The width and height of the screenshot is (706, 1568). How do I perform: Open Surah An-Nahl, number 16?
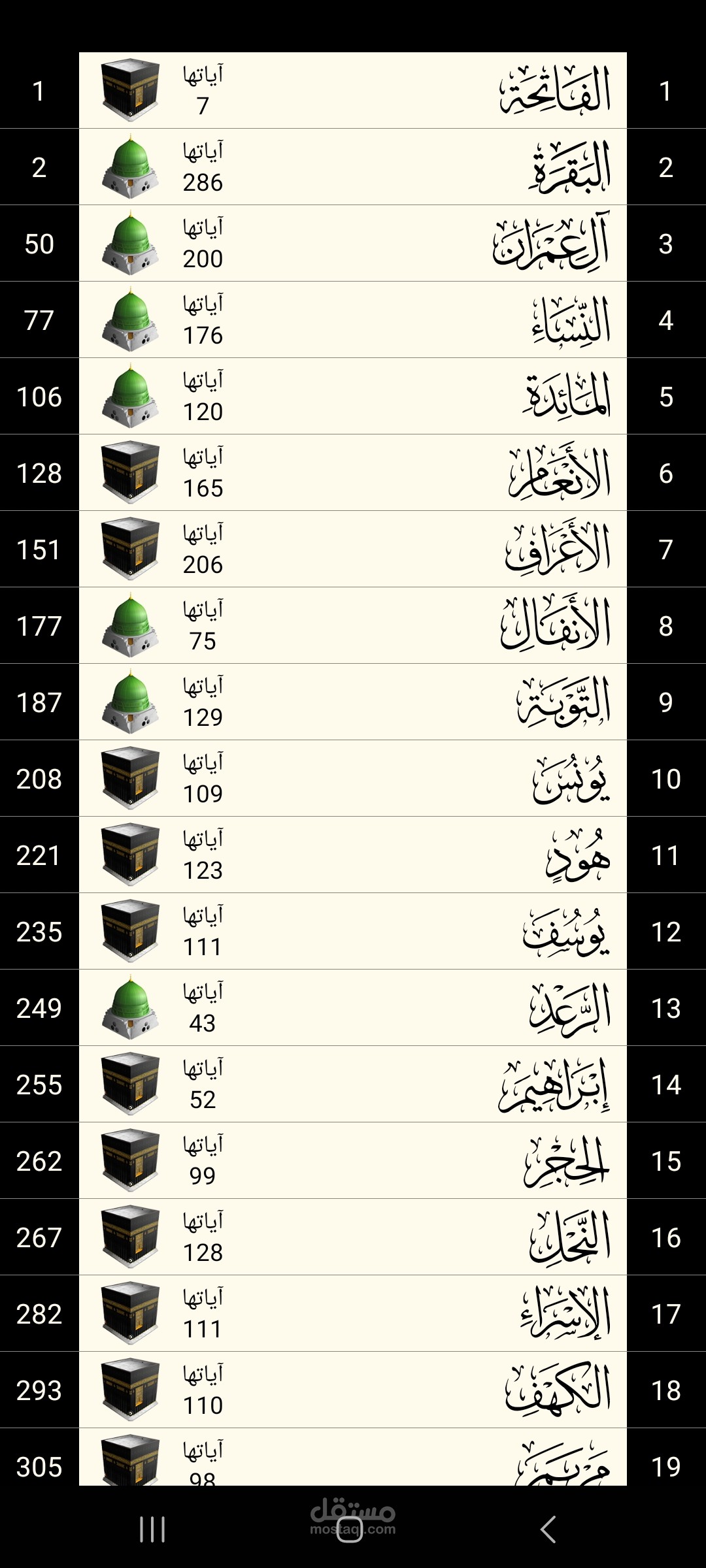pos(353,1237)
